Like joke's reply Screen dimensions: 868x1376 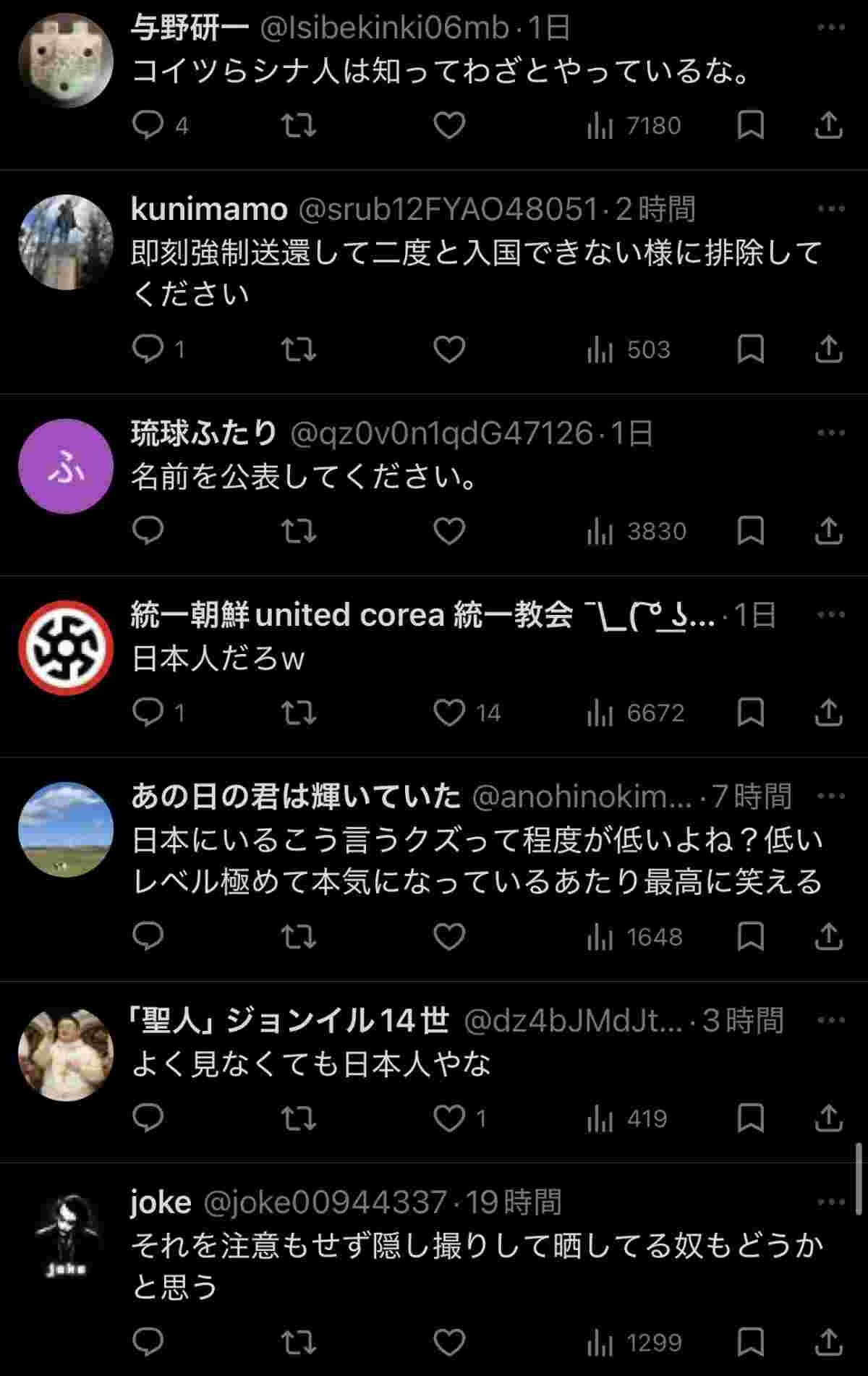[448, 1343]
